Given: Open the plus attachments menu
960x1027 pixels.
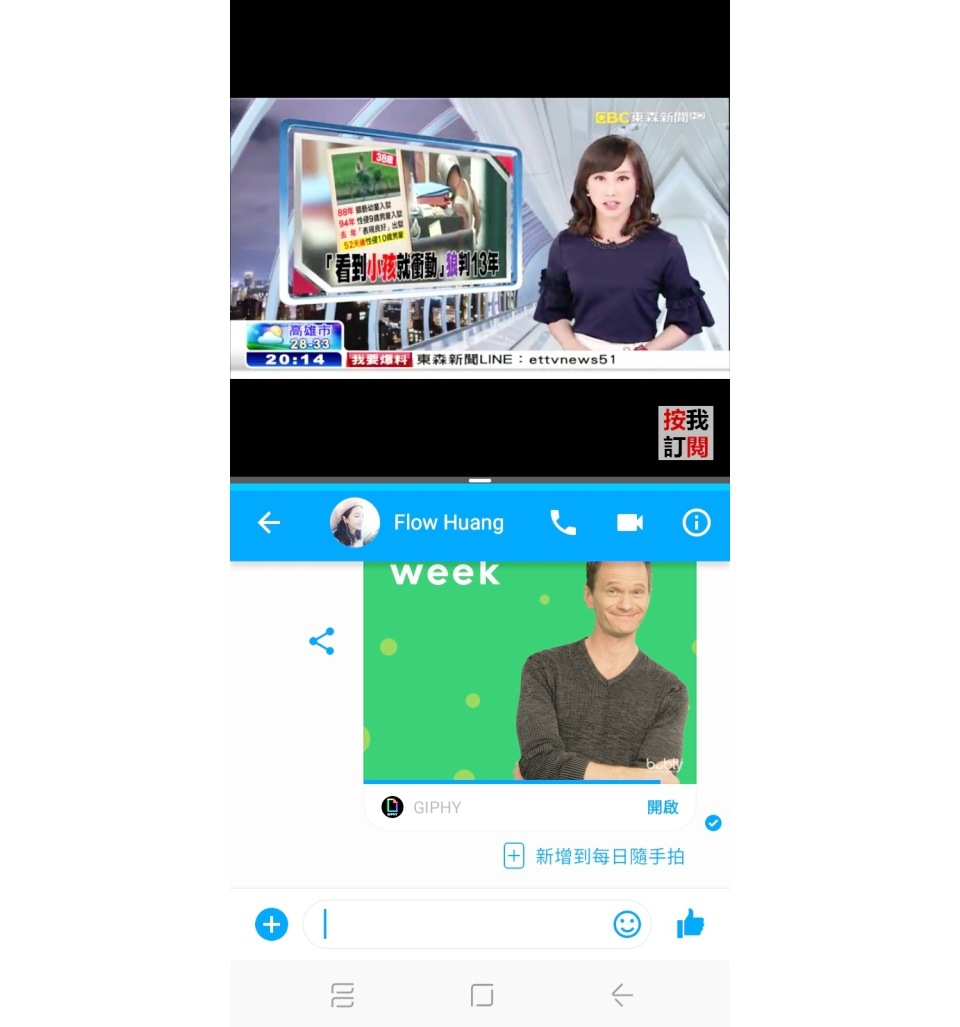Looking at the screenshot, I should click(x=271, y=925).
